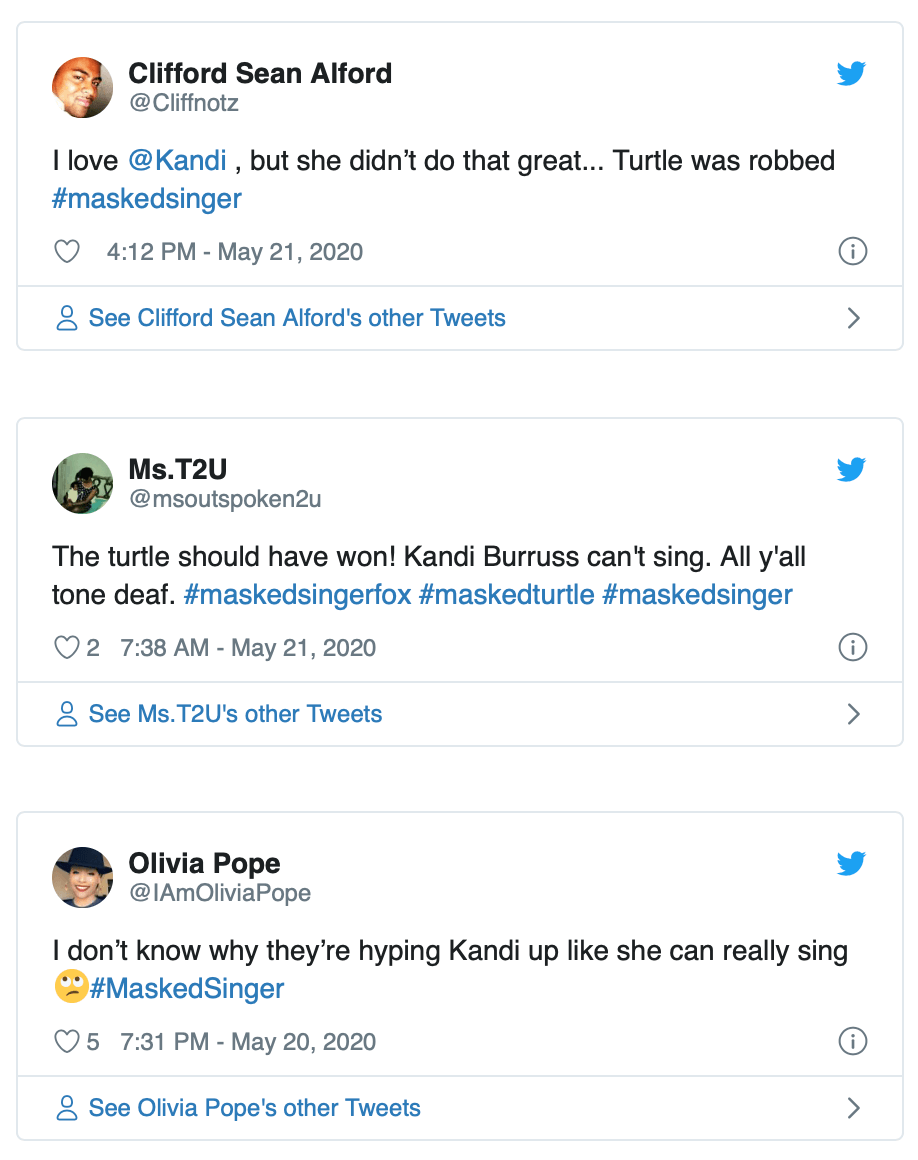See Clifford Sean Alford's other Tweets
Screen dimensions: 918x1160
297,318
